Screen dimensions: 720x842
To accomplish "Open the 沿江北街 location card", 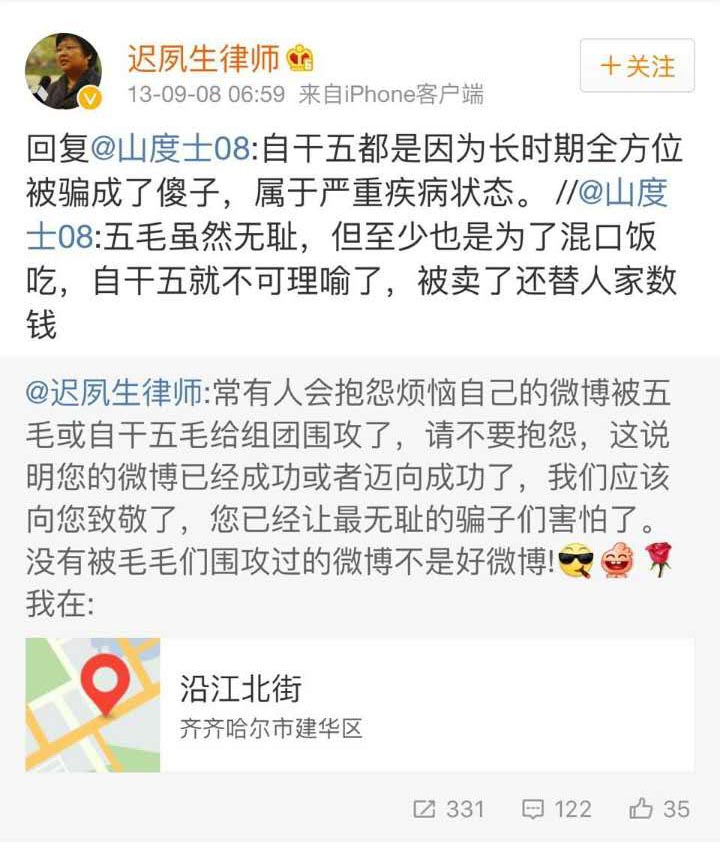I will pyautogui.click(x=360, y=705).
